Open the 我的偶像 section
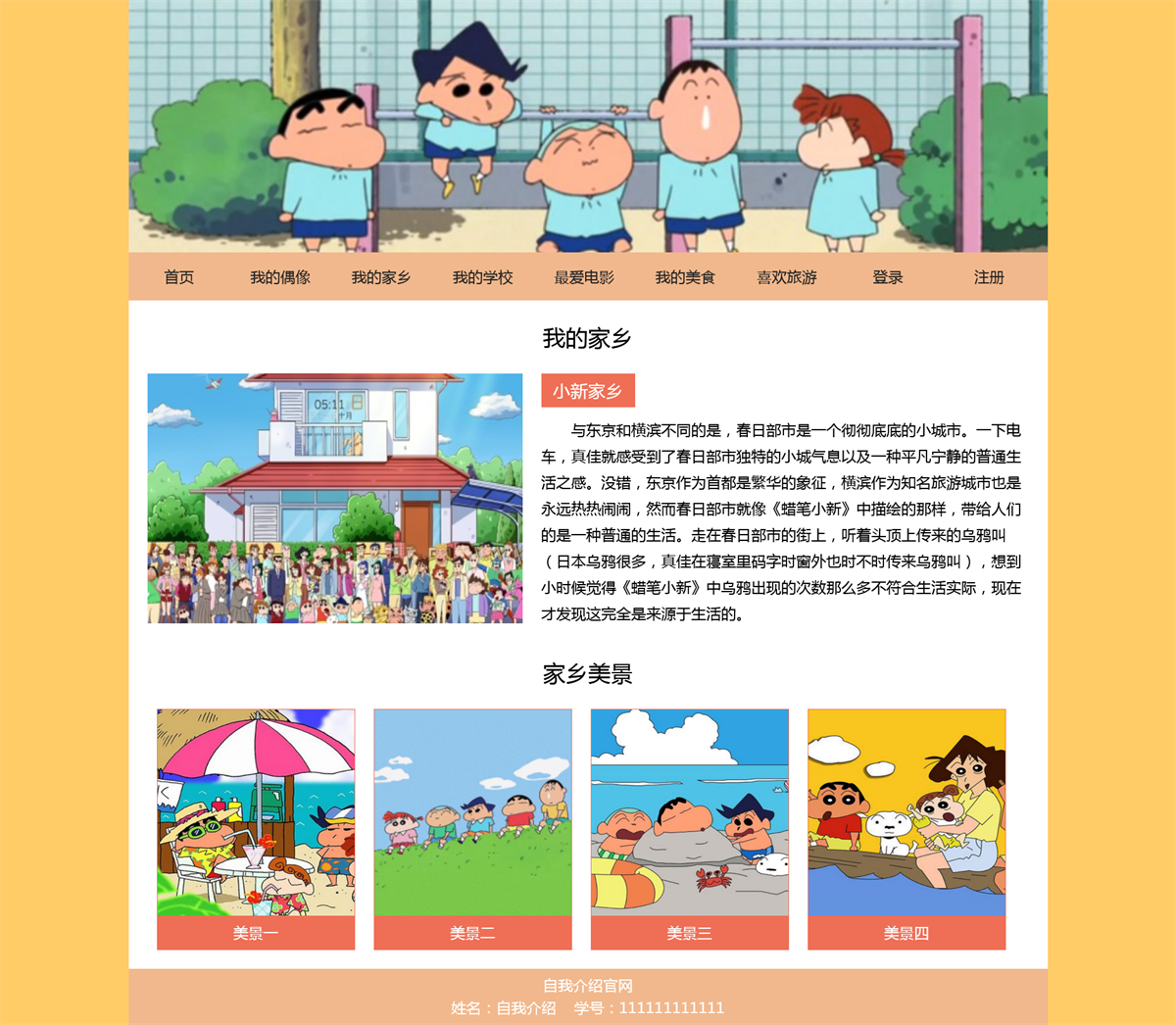 point(279,277)
